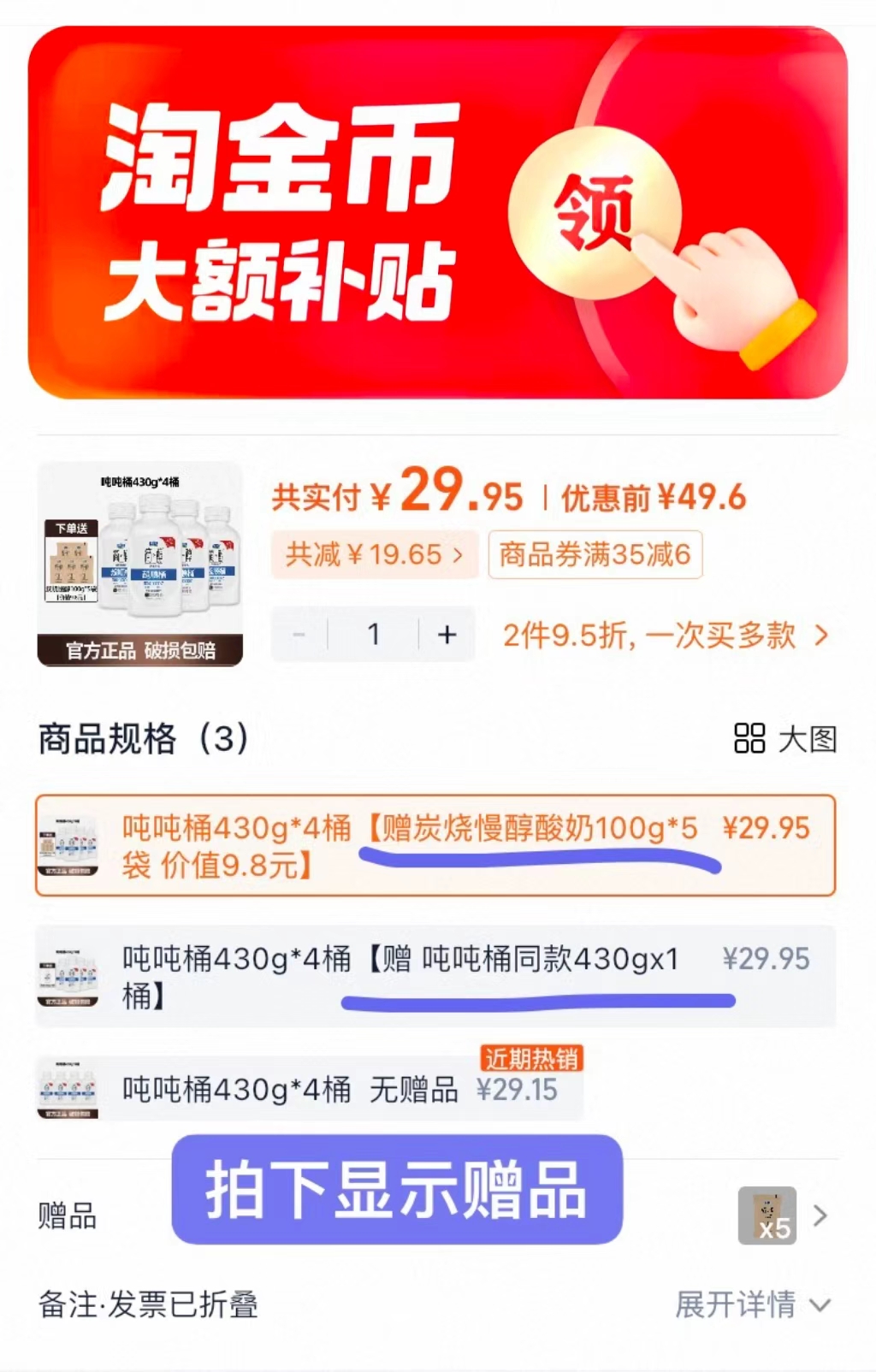Click the thumbnail next to 无赠品 spec
The width and height of the screenshot is (876, 1372).
[68, 1085]
